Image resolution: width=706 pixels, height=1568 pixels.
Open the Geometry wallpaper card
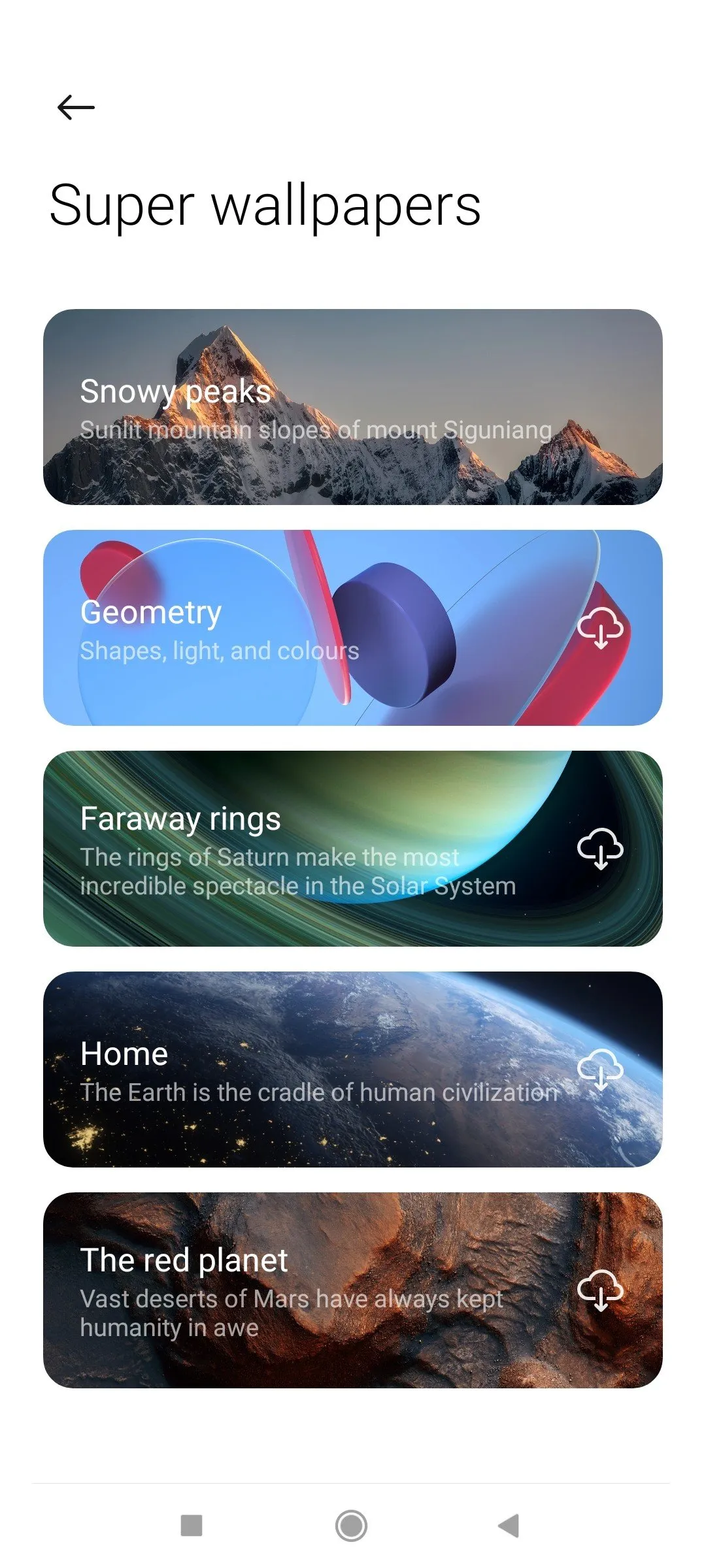tap(294, 629)
